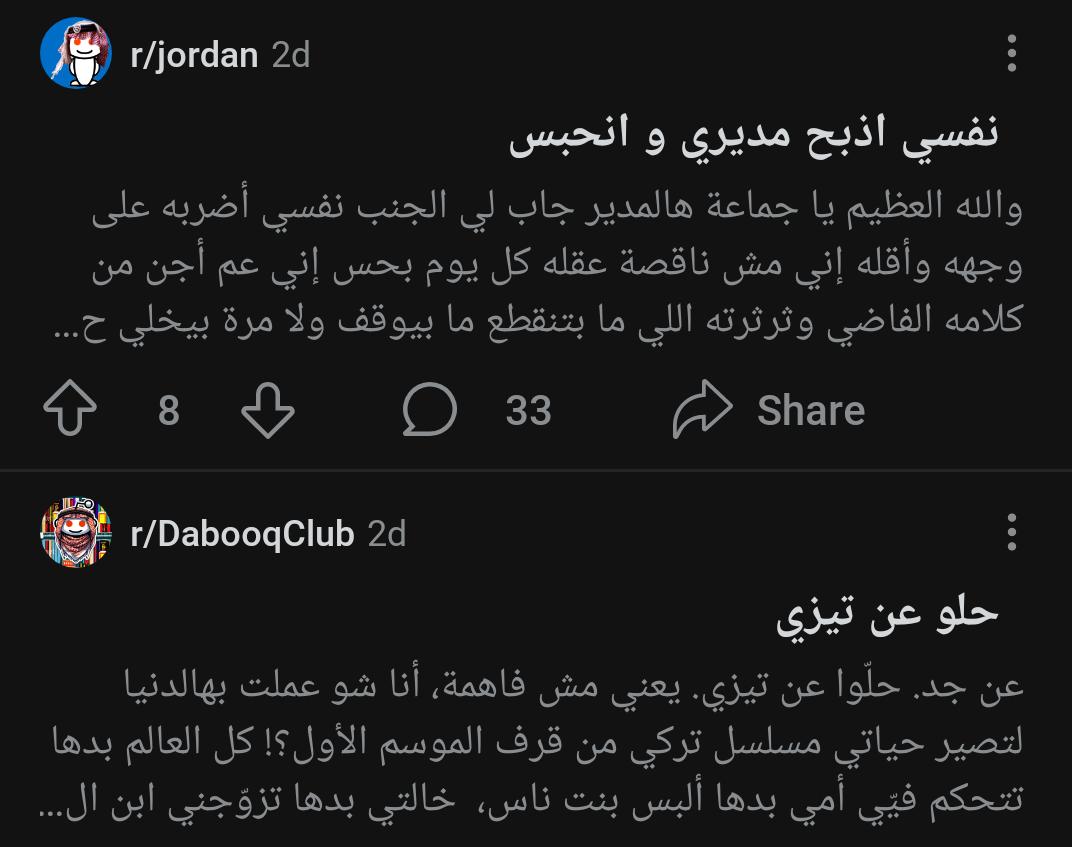This screenshot has height=847, width=1072.
Task: Tap the r/DabooqClub community avatar
Action: [76, 532]
